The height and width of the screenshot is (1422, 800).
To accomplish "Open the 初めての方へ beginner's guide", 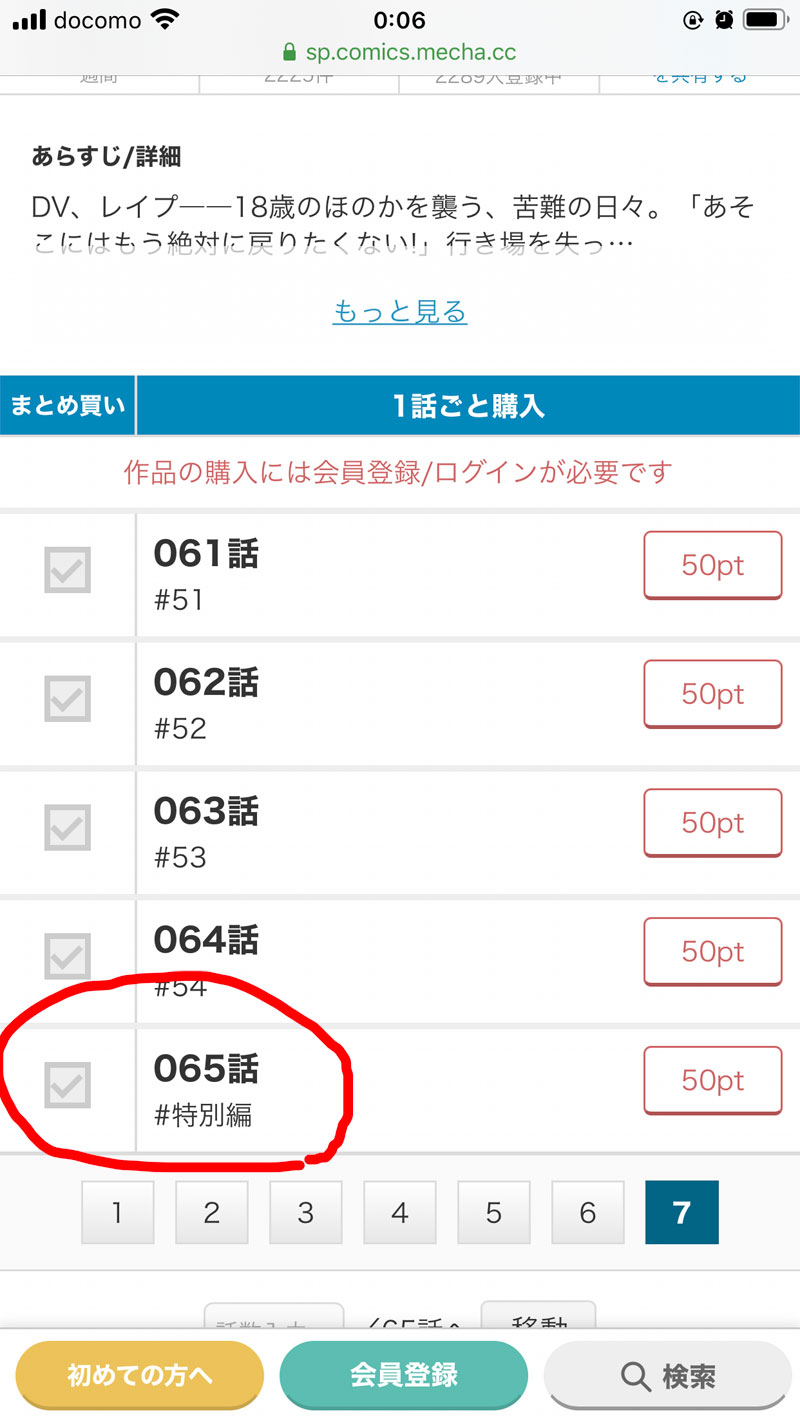I will pyautogui.click(x=139, y=1376).
